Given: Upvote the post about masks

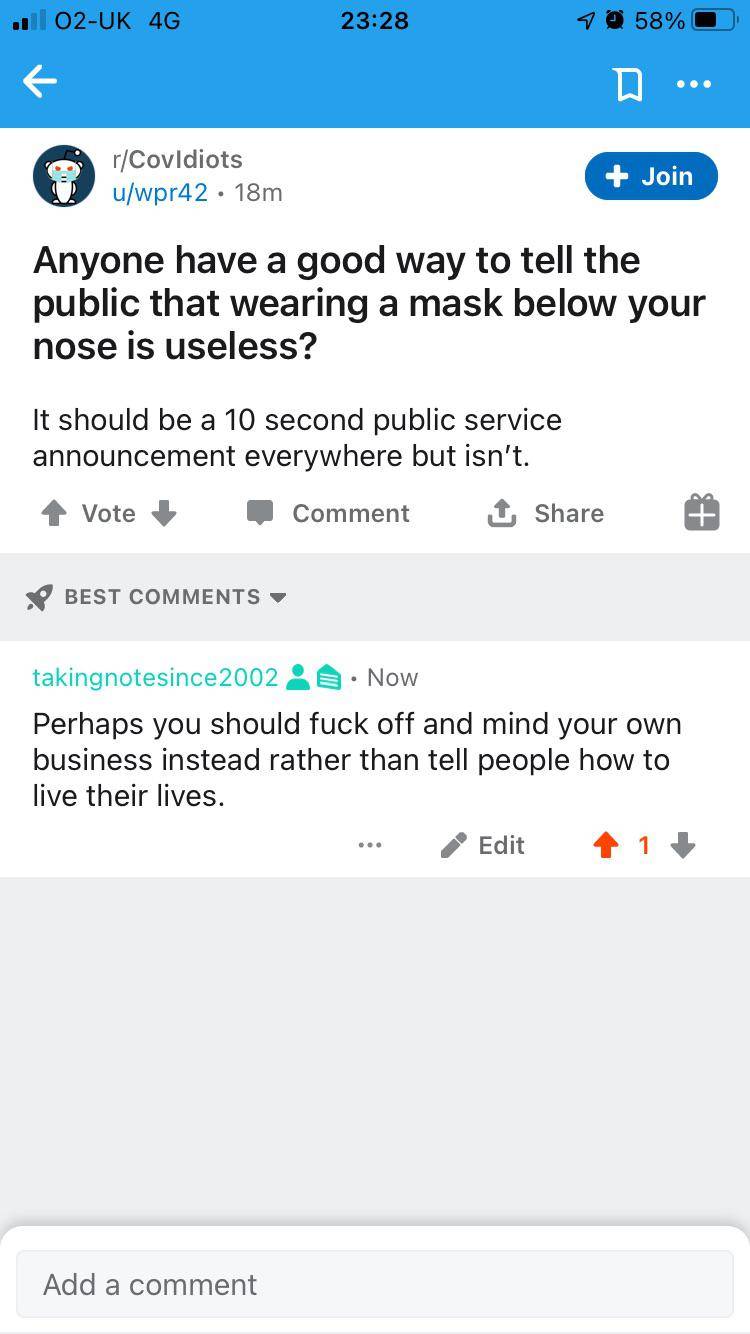Looking at the screenshot, I should pos(53,513).
